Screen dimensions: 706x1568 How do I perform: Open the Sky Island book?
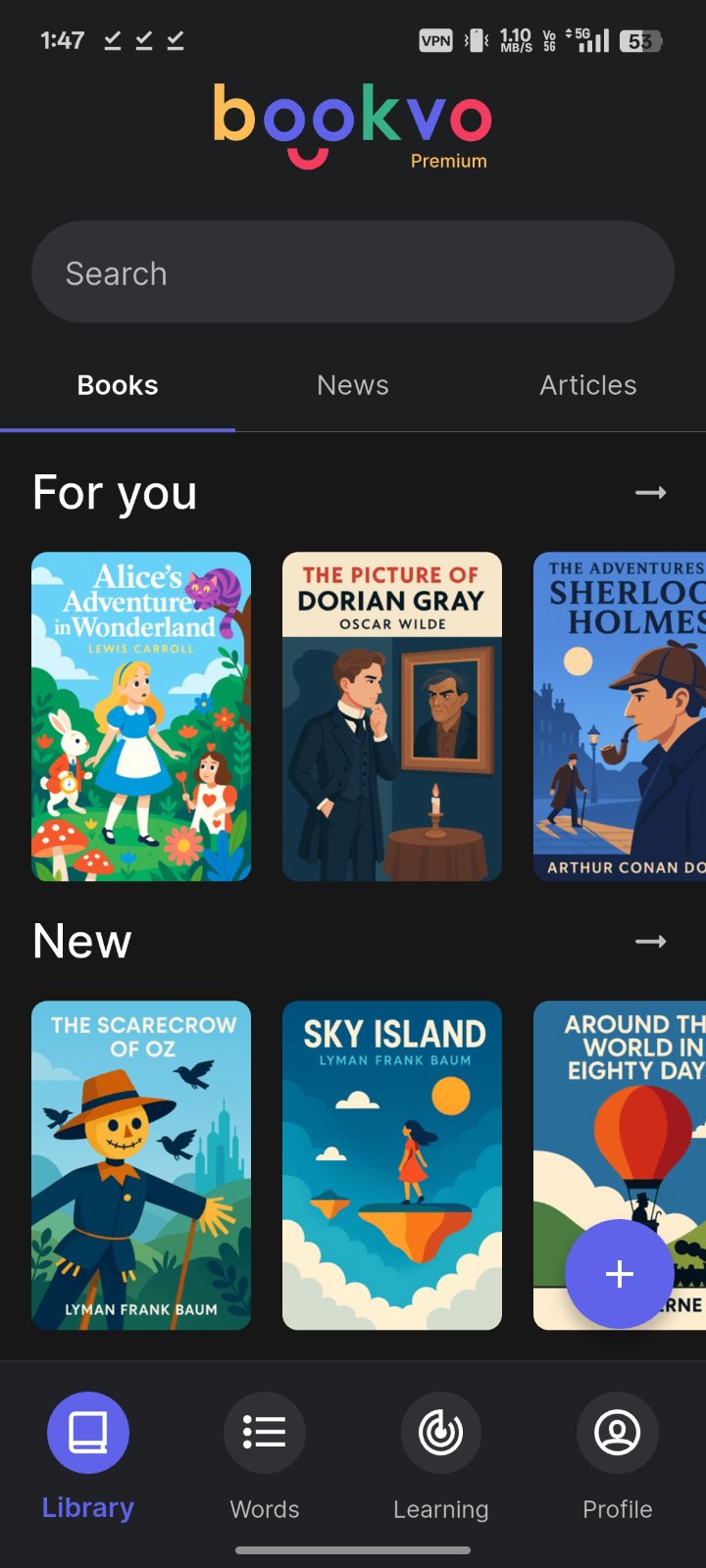click(x=392, y=1164)
